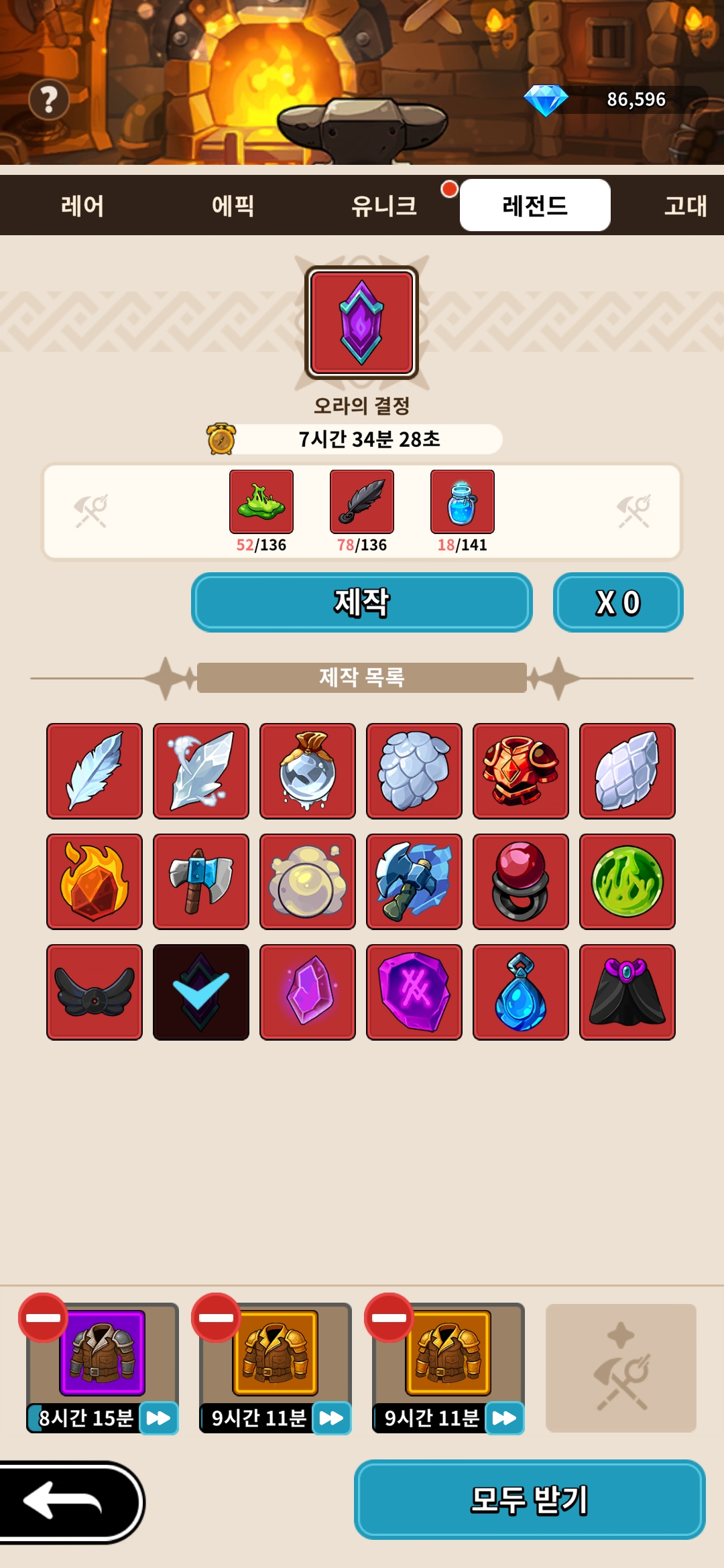The width and height of the screenshot is (724, 1568).
Task: Select the white feather recipe
Action: tap(95, 771)
